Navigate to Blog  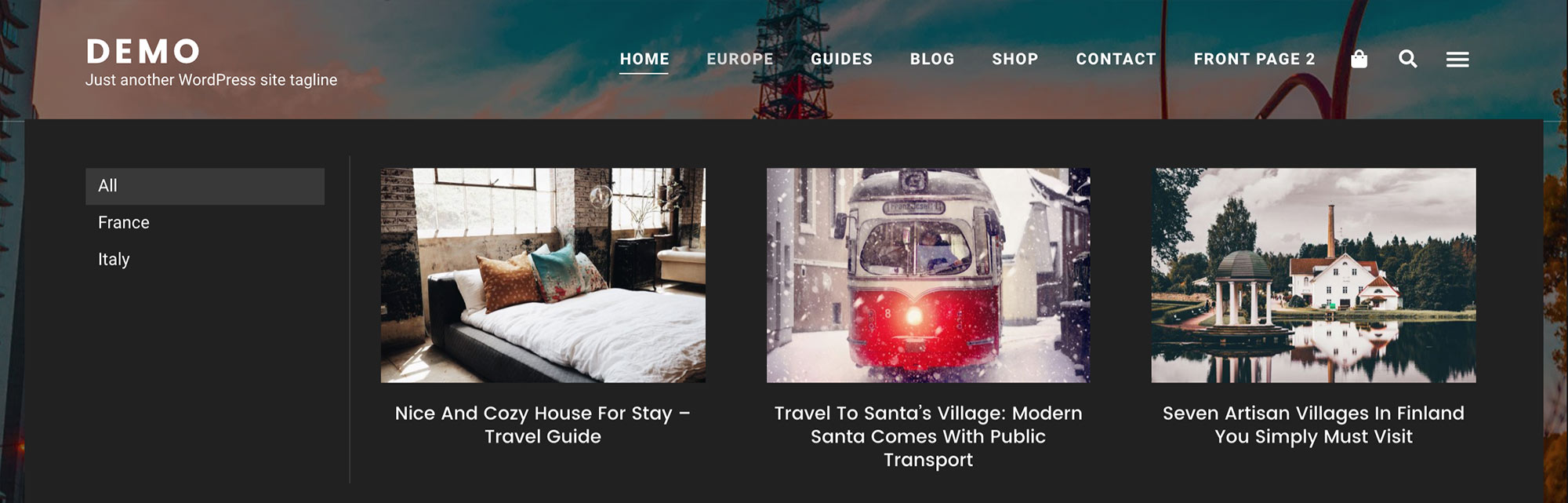[x=932, y=59]
